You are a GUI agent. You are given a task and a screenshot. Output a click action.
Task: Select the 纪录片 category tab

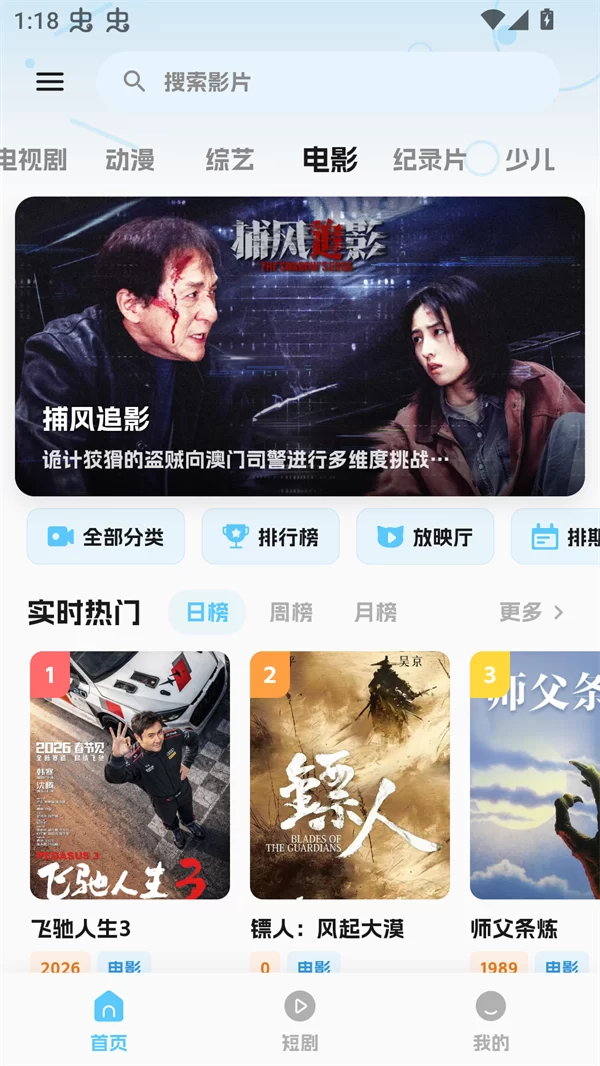click(x=429, y=159)
